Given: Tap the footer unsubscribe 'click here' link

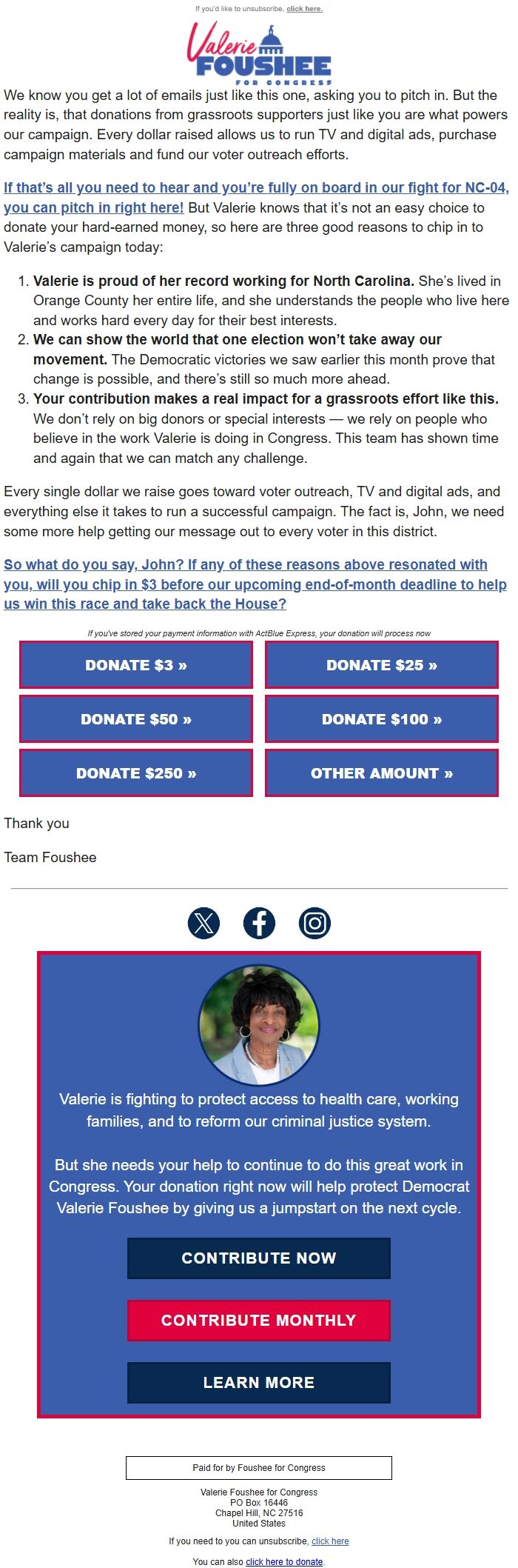Looking at the screenshot, I should click(330, 1541).
